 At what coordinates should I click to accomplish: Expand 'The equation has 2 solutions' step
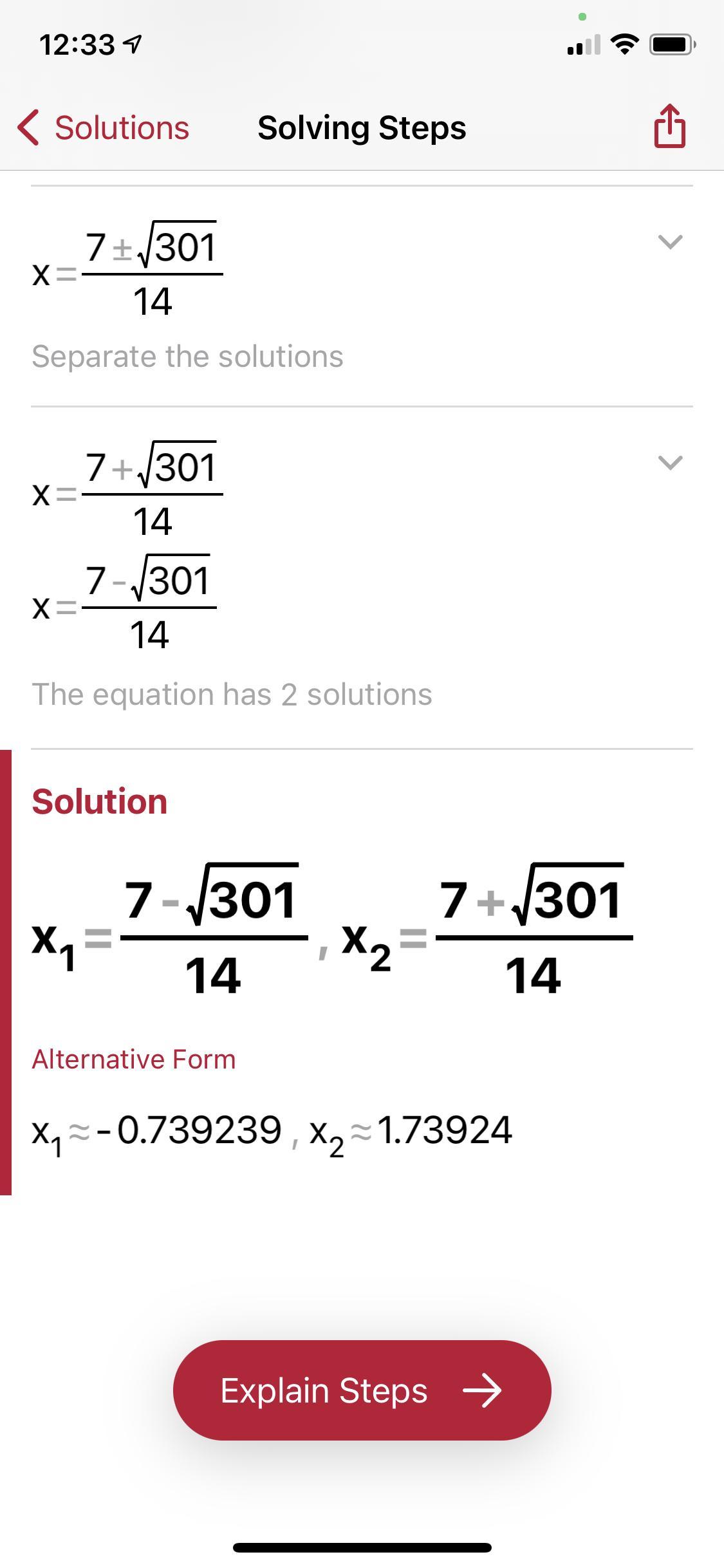[670, 463]
